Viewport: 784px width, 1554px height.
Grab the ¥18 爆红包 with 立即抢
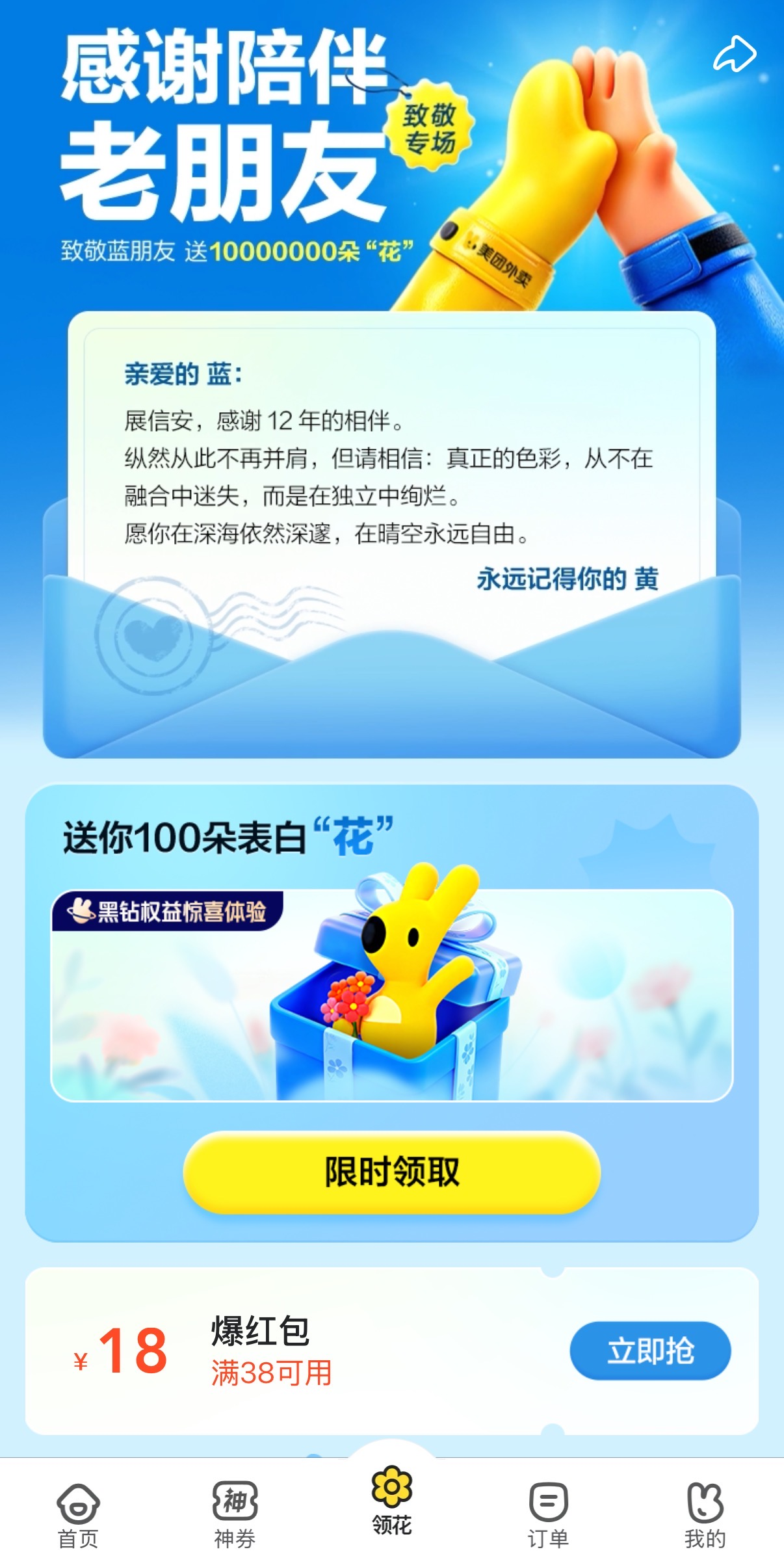point(650,1350)
